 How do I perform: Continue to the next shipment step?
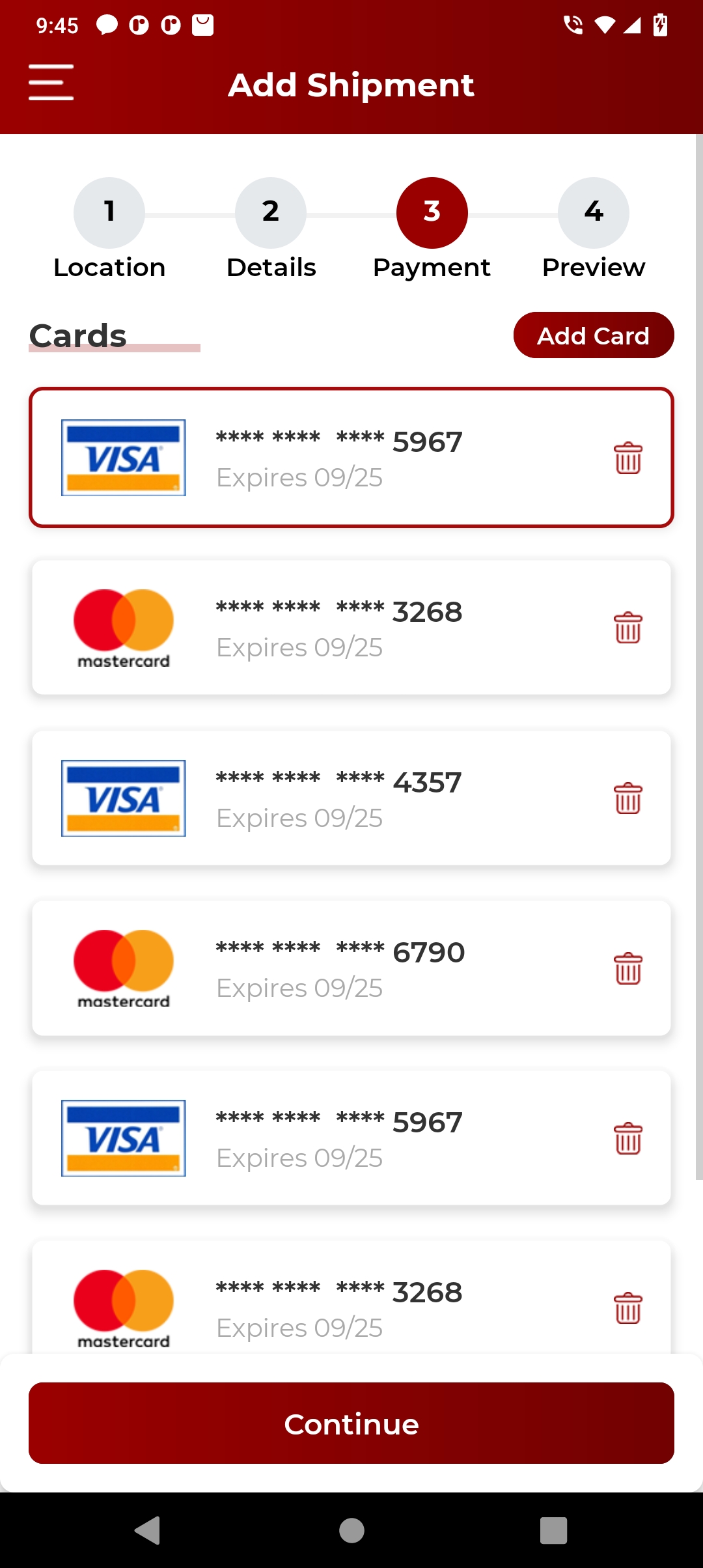coord(351,1423)
